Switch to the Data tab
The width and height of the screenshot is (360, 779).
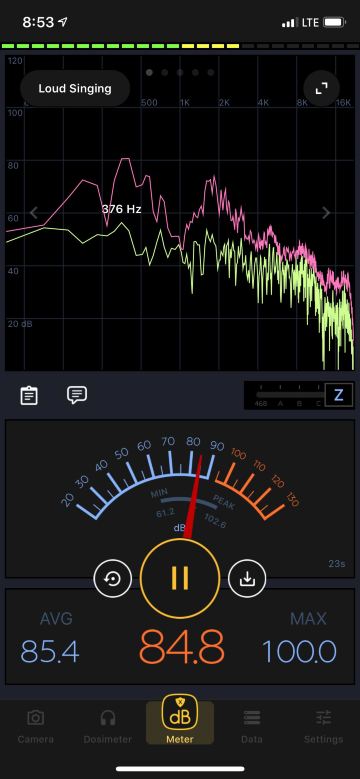point(252,725)
